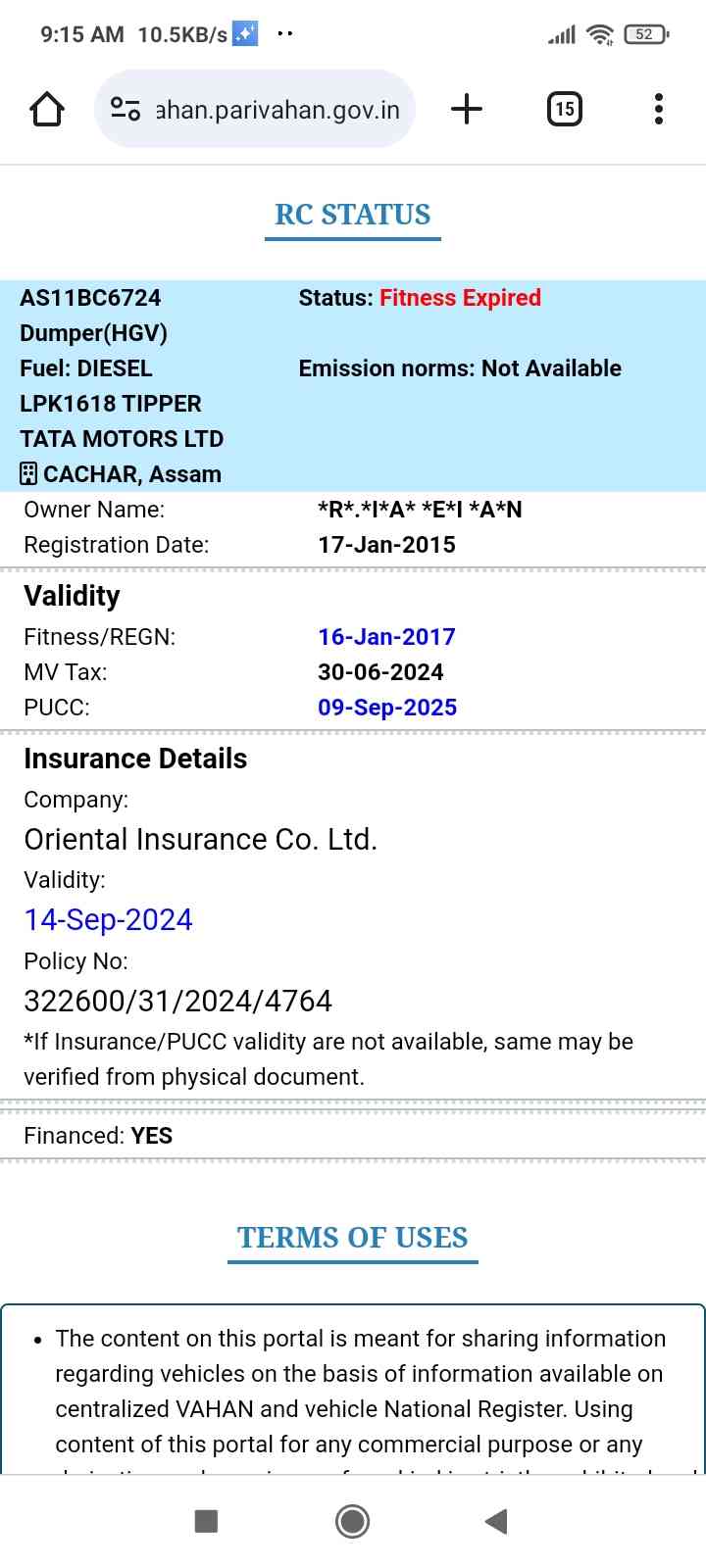Tap the system home button
The image size is (706, 1568).
pos(353,1521)
